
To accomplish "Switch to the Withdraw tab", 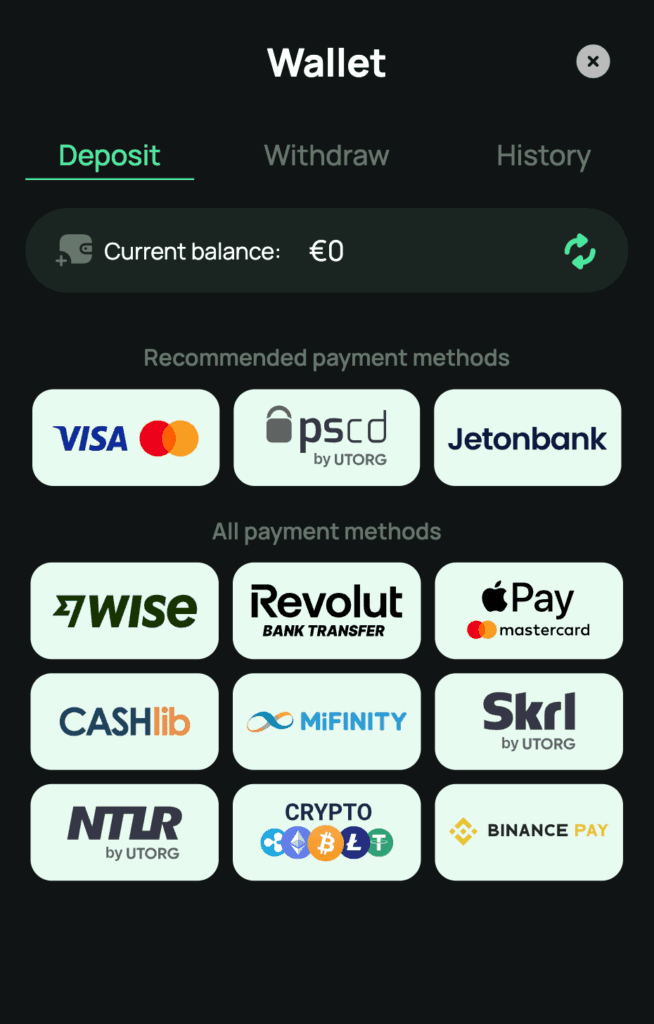I will 326,156.
